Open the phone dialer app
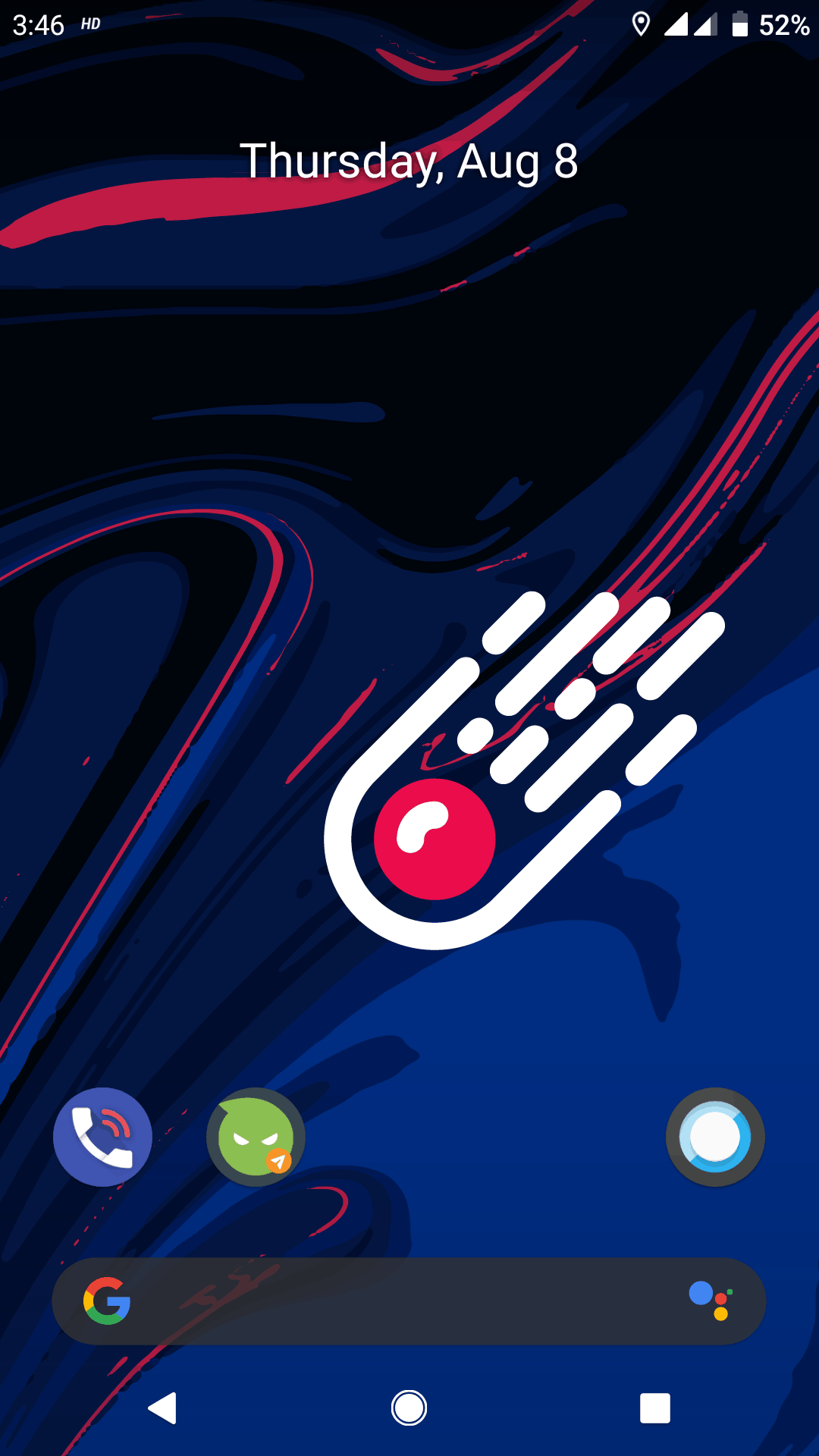Image resolution: width=819 pixels, height=1456 pixels. pos(102,1136)
